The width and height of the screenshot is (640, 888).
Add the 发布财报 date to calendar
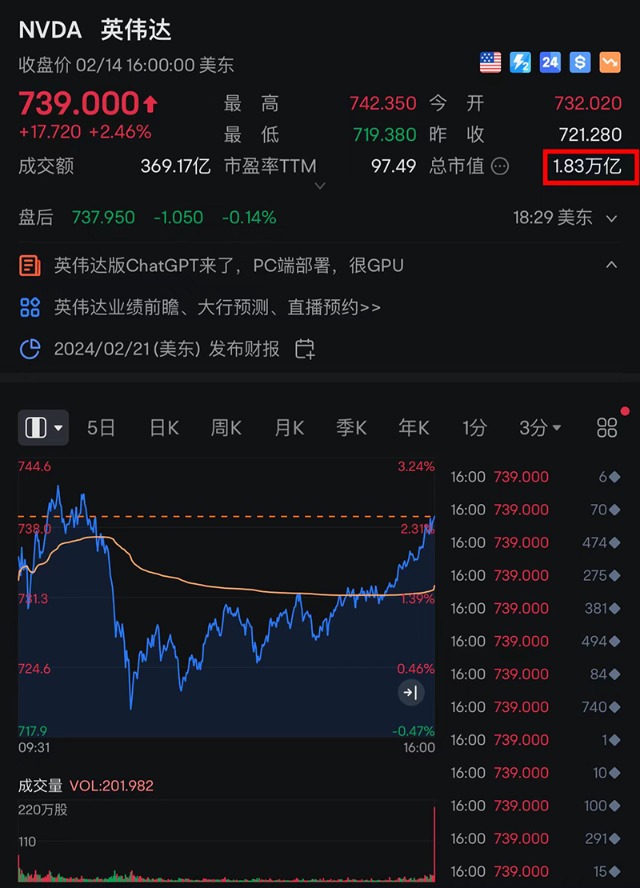tap(305, 349)
